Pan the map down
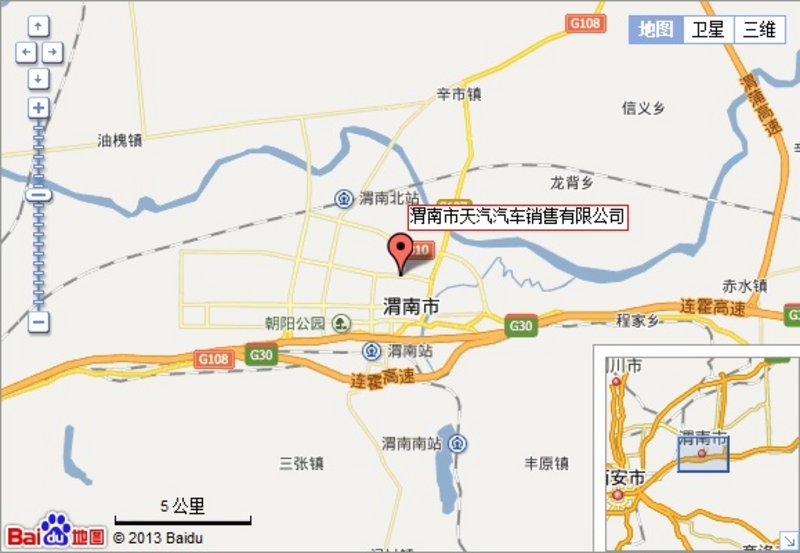The image size is (800, 553). pyautogui.click(x=38, y=77)
